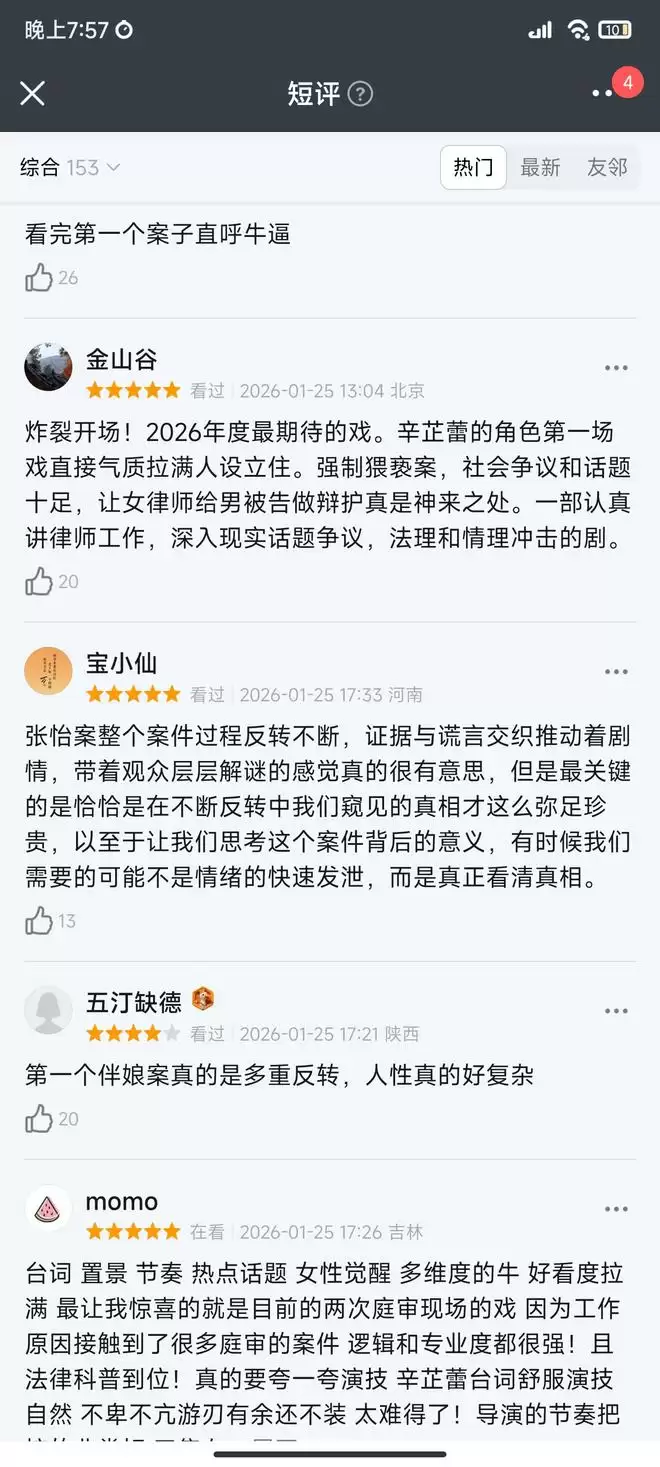660x1467 pixels.
Task: Open more options on momo's review
Action: tap(616, 1210)
